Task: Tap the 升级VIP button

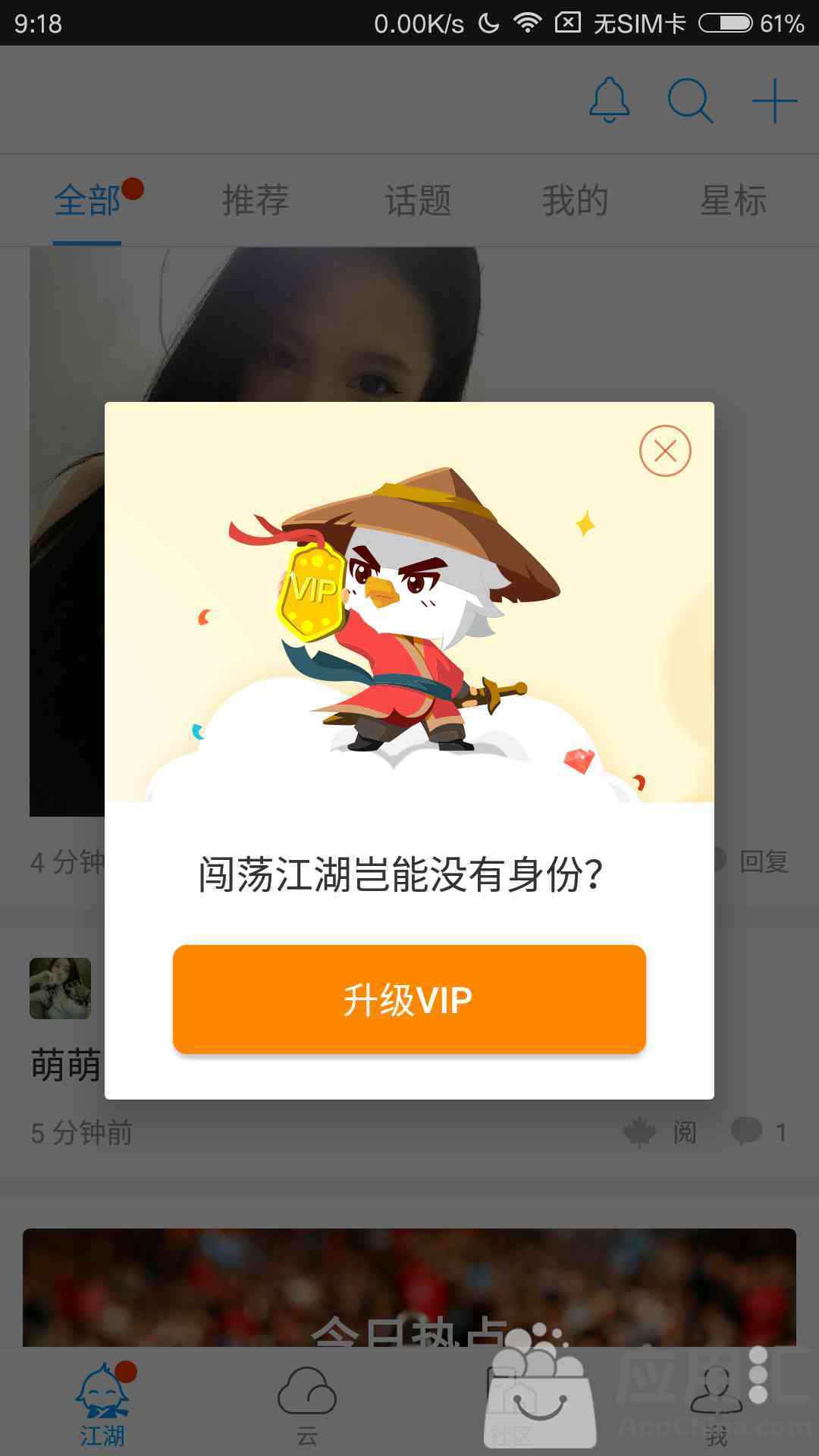Action: 409,999
